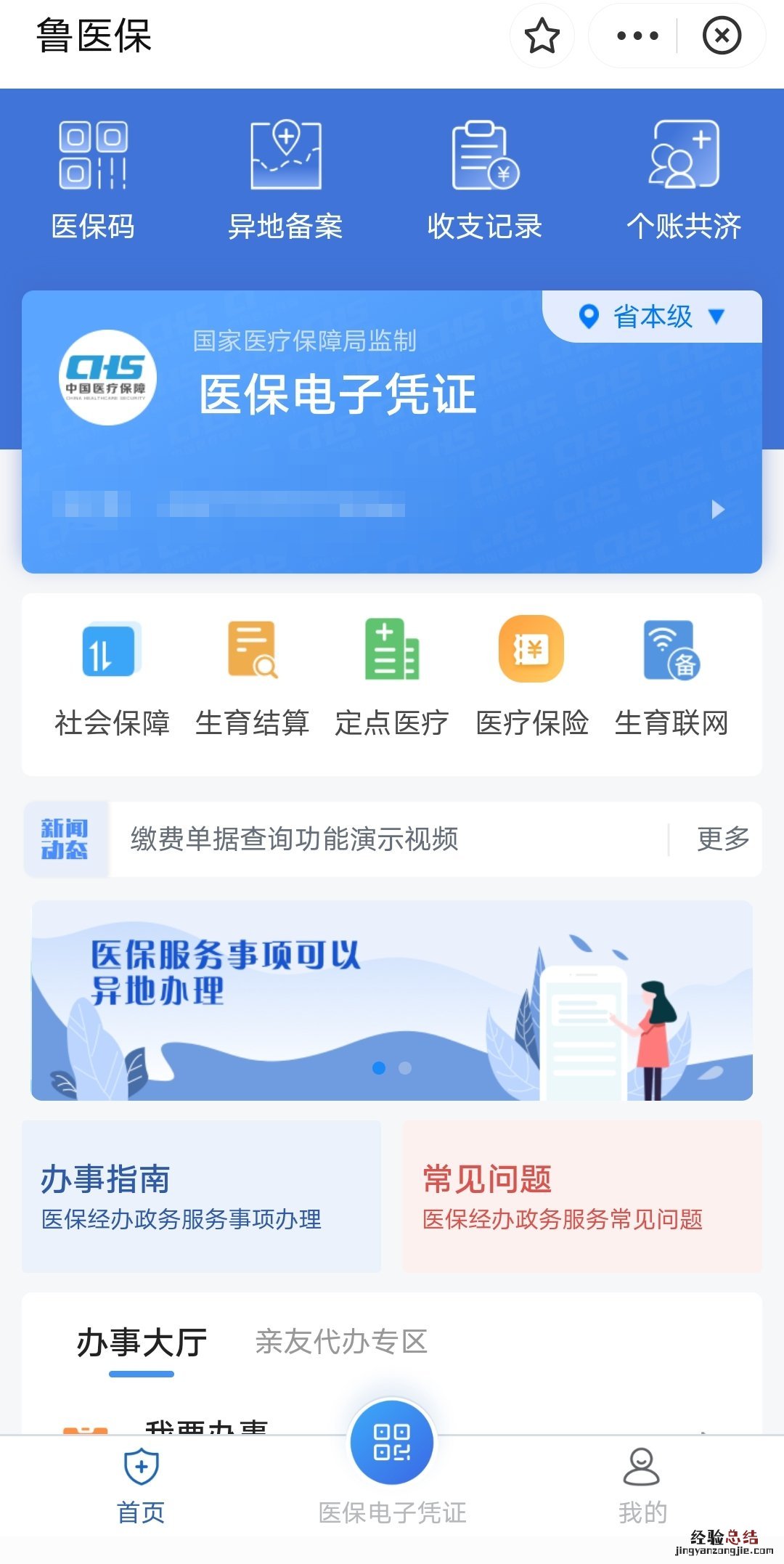
Task: Open the 医保服务事项可以异地办理 banner
Action: [392, 1000]
